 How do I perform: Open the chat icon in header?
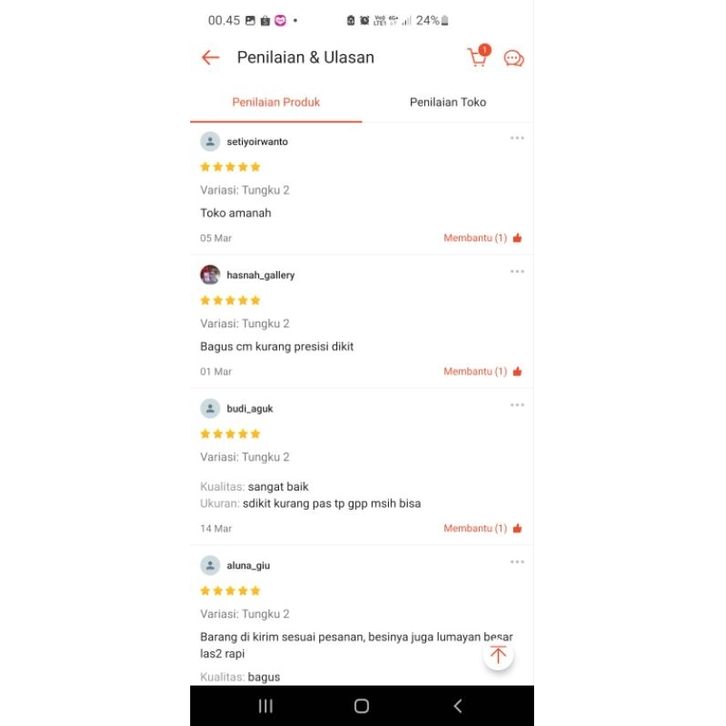514,58
